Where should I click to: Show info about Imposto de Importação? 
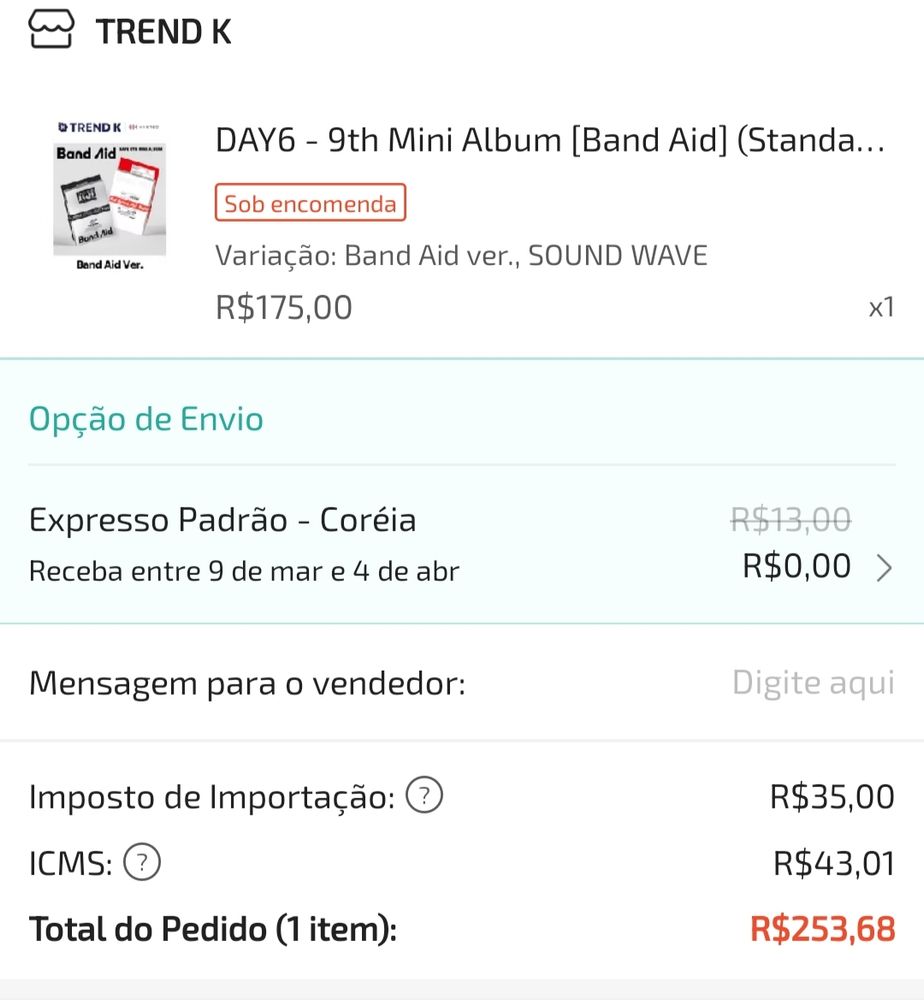pyautogui.click(x=426, y=797)
